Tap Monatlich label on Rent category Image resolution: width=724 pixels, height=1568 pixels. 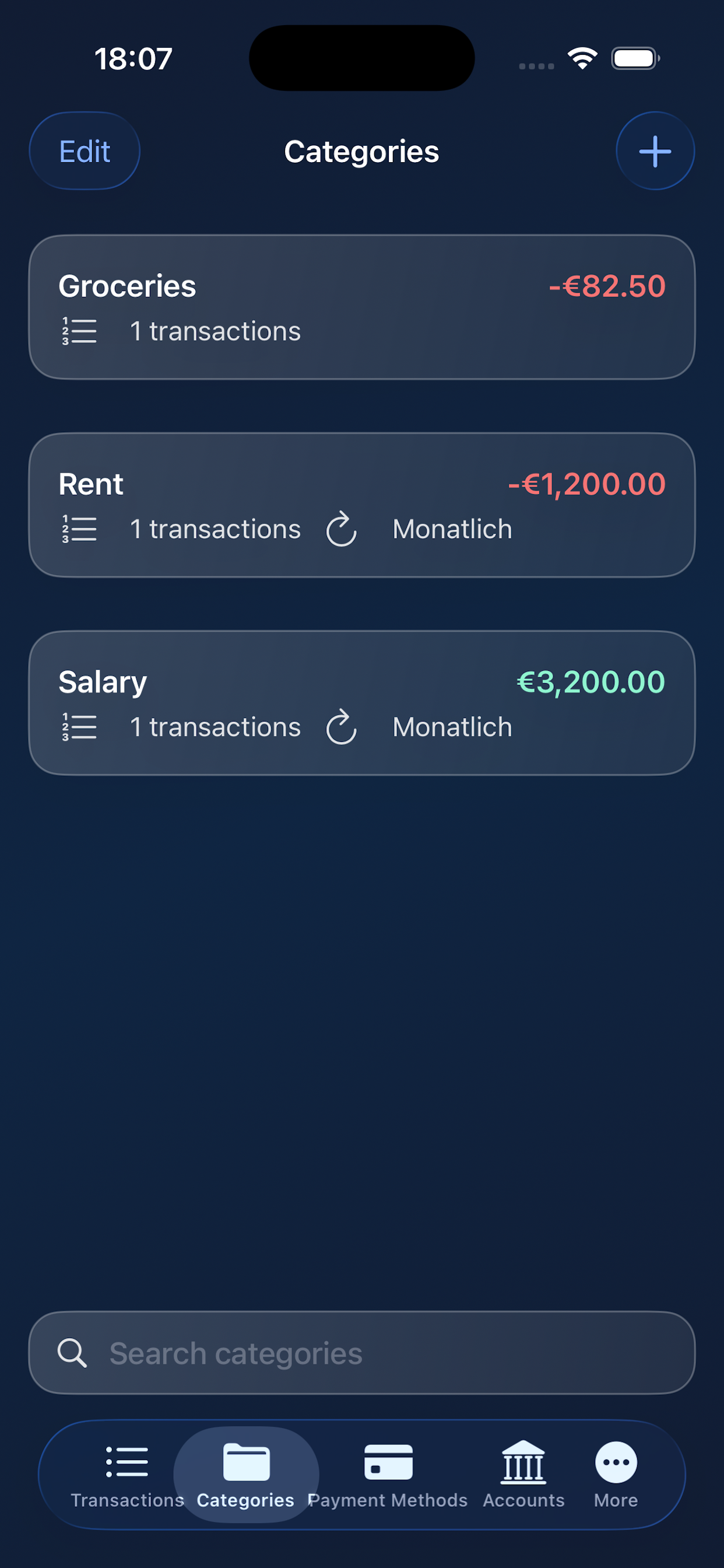(x=451, y=528)
